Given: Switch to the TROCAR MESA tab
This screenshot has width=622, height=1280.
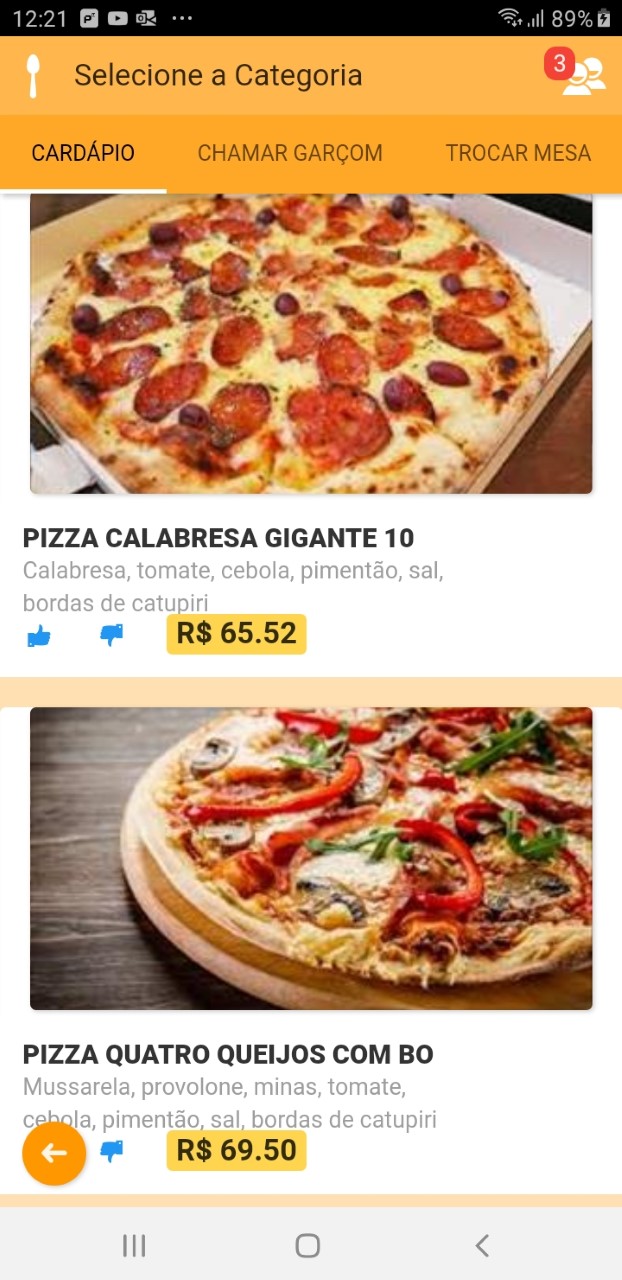Looking at the screenshot, I should tap(518, 153).
